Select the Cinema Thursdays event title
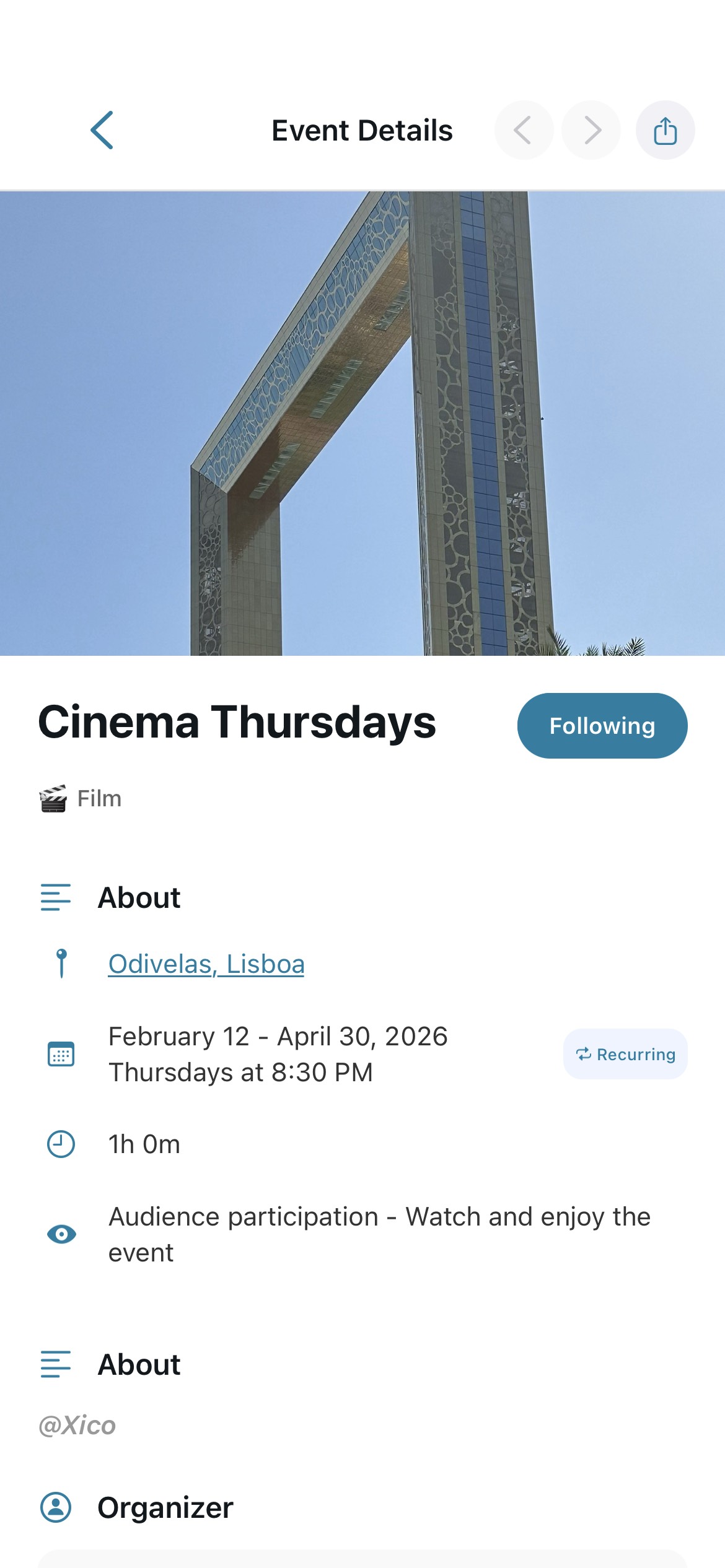Image resolution: width=725 pixels, height=1568 pixels. click(238, 723)
